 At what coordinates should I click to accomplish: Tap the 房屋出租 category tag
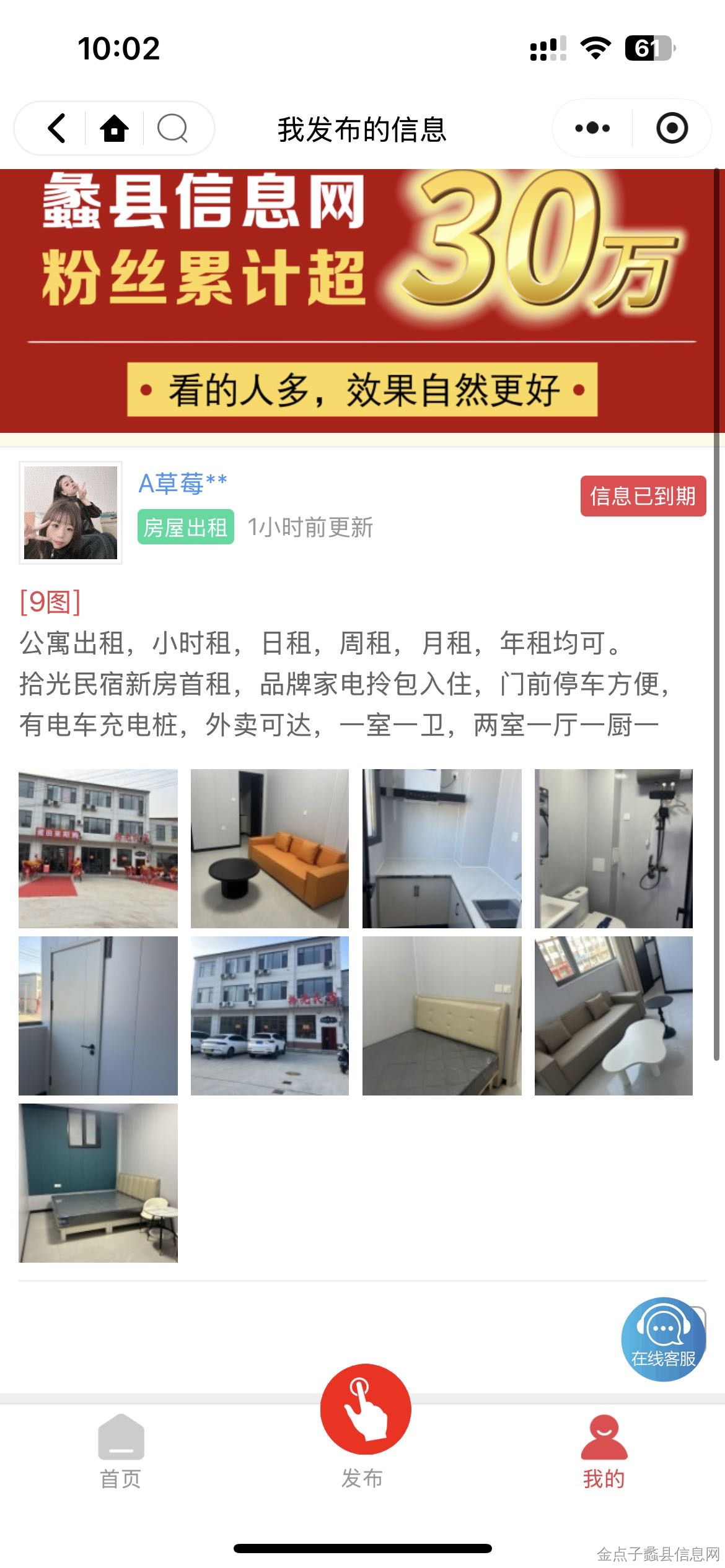[185, 527]
